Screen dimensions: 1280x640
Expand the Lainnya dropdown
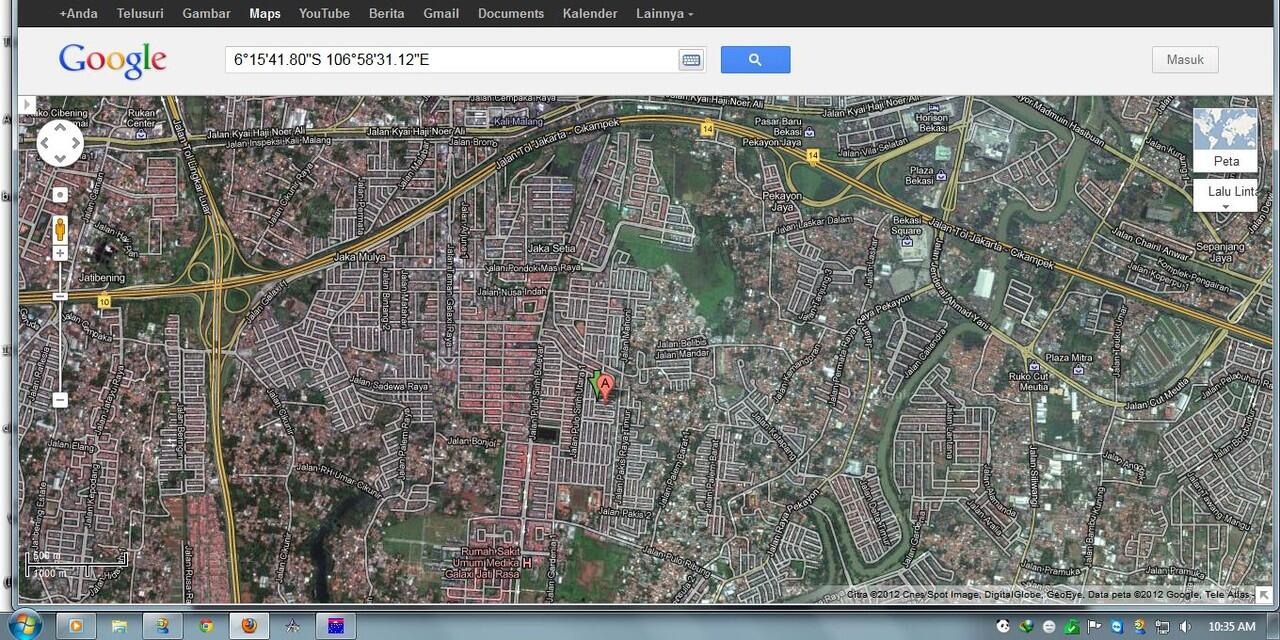tap(664, 13)
